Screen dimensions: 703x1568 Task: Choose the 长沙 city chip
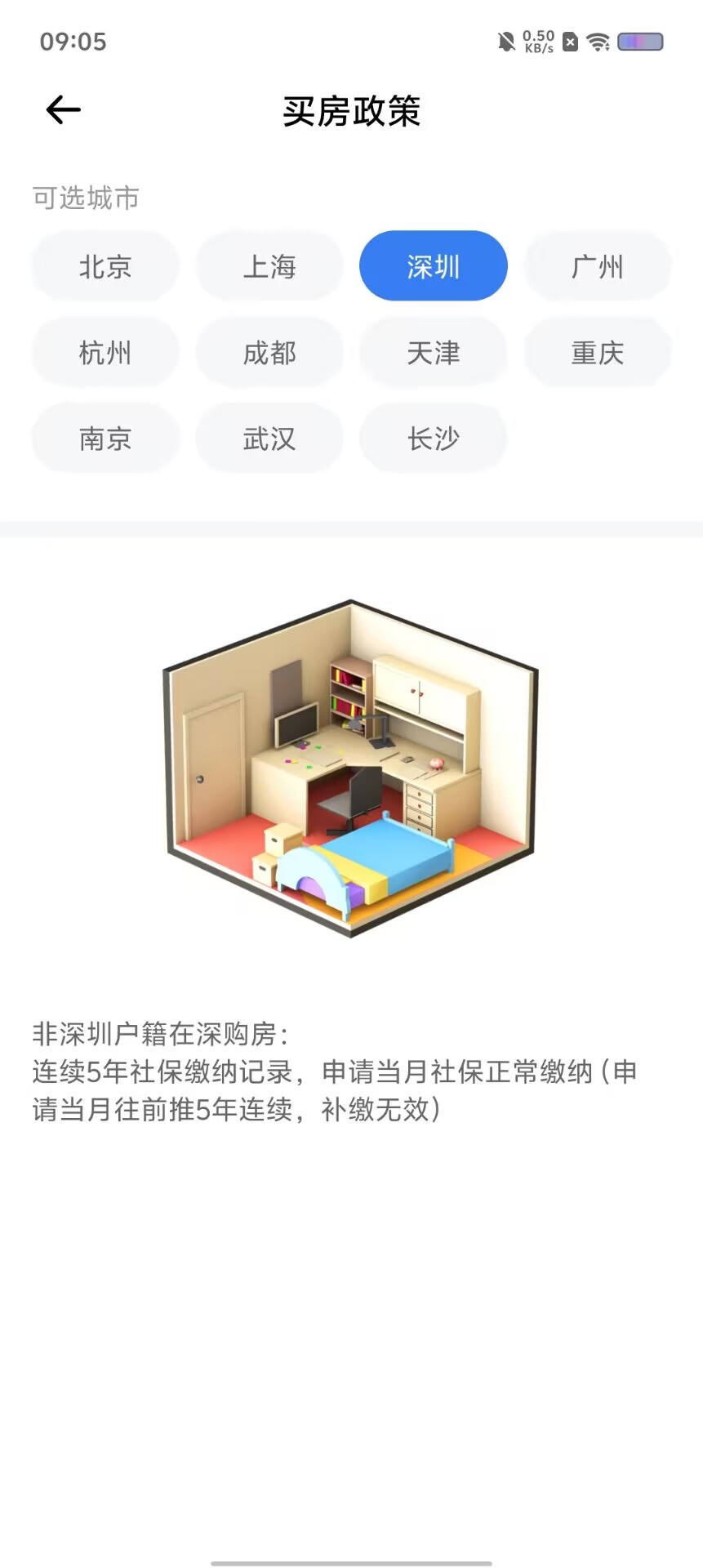click(434, 439)
